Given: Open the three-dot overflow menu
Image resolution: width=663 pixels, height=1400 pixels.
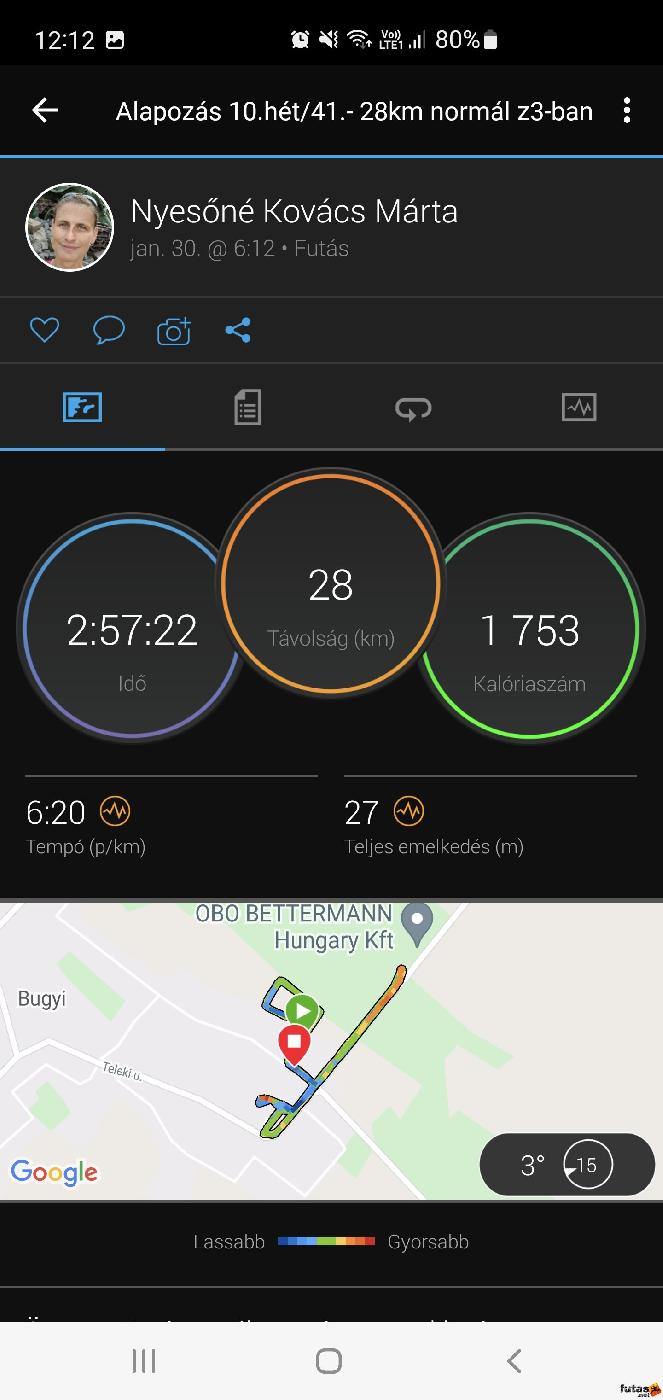Looking at the screenshot, I should click(627, 110).
